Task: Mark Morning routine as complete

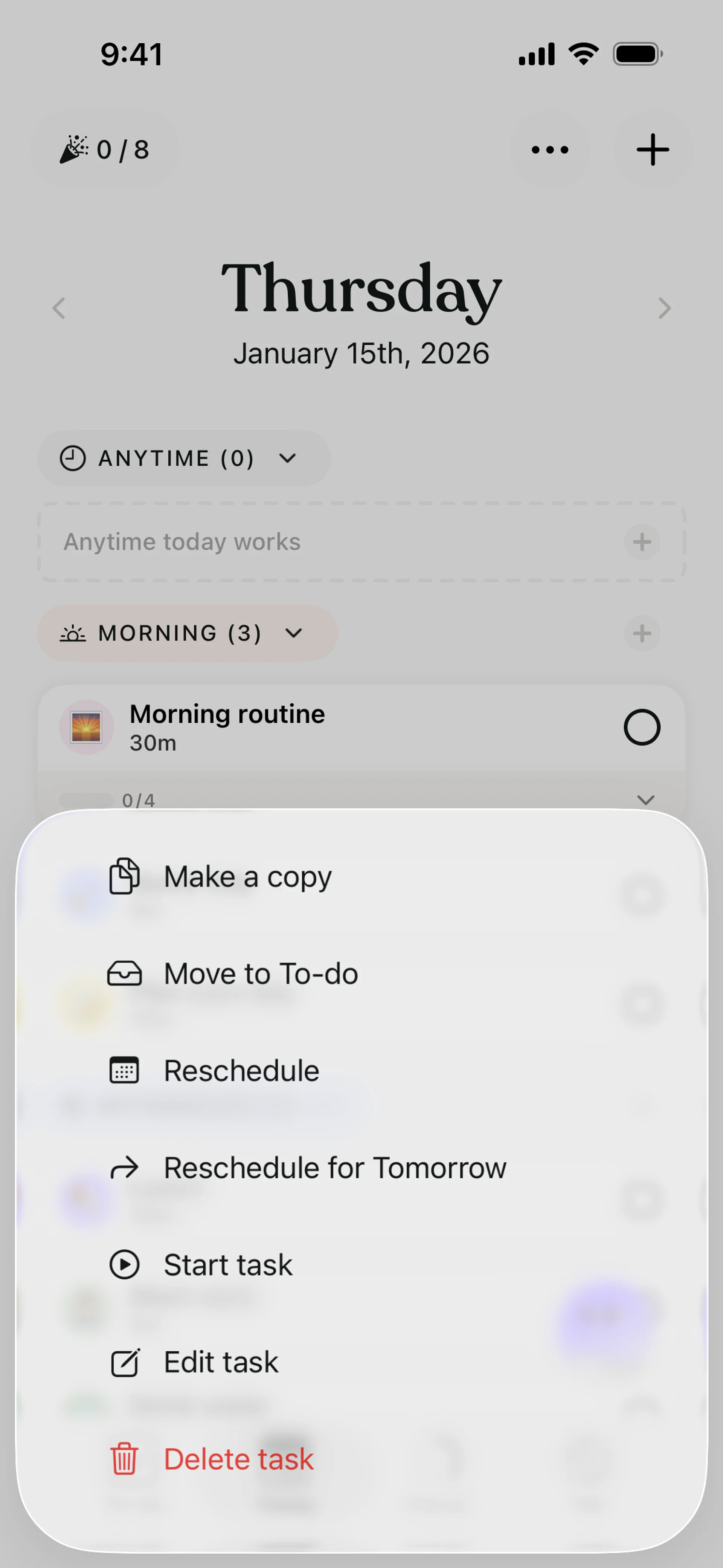Action: coord(641,727)
